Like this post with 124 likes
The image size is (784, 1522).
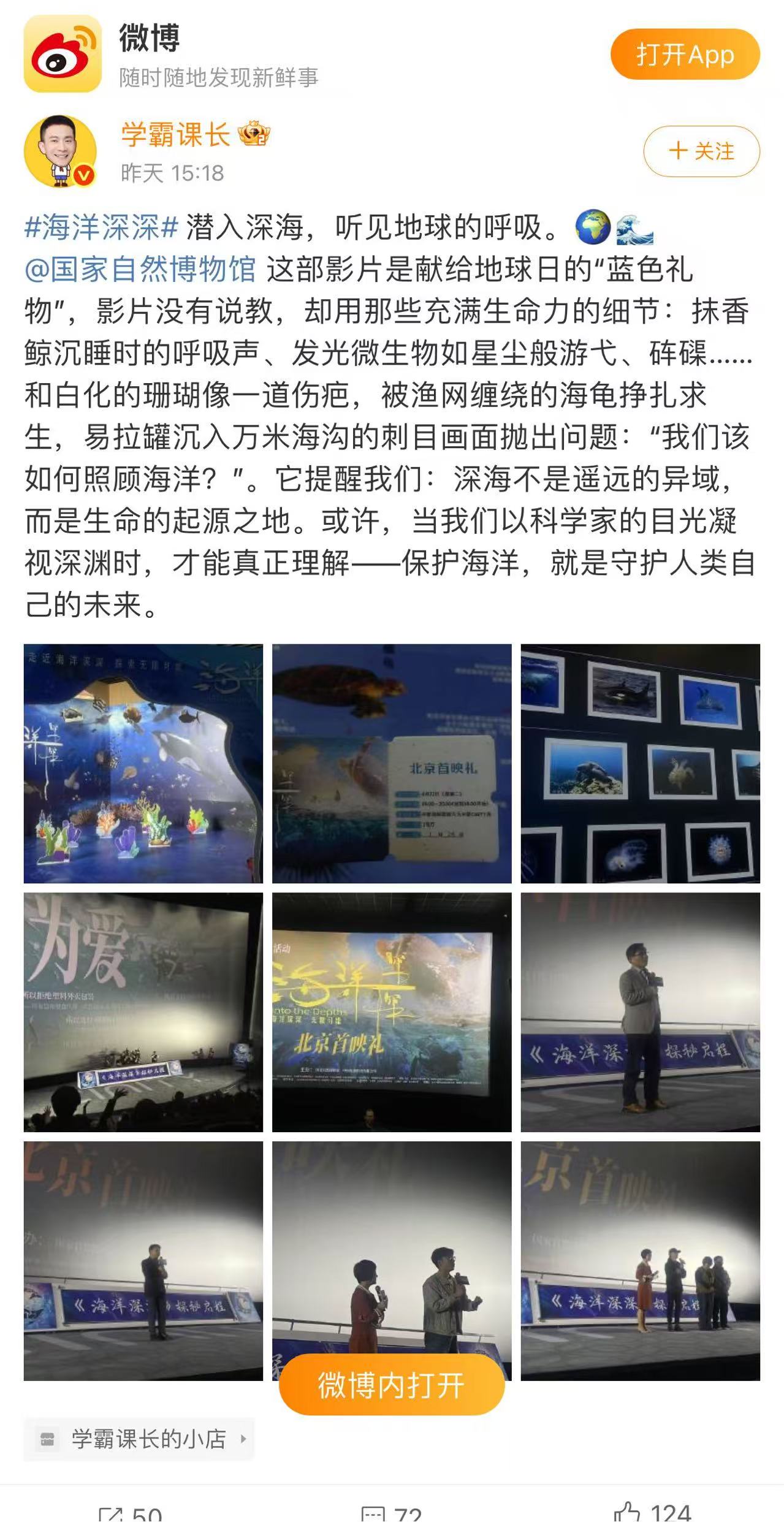652,1512
